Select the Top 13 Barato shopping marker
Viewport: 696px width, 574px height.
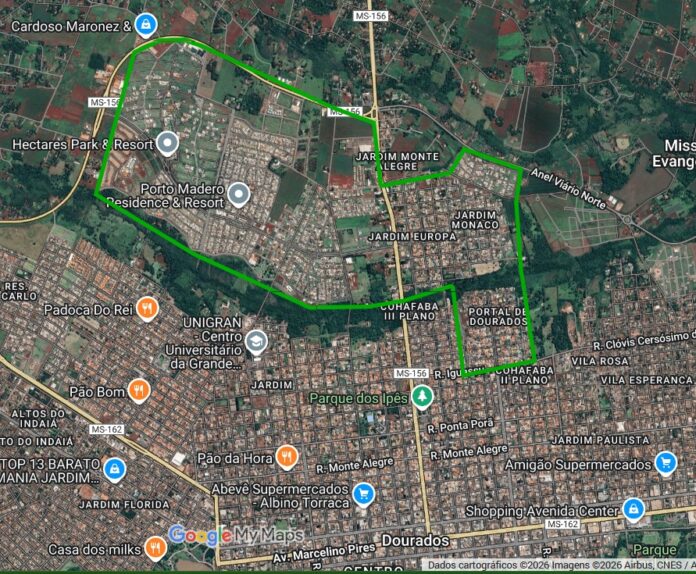tap(115, 468)
